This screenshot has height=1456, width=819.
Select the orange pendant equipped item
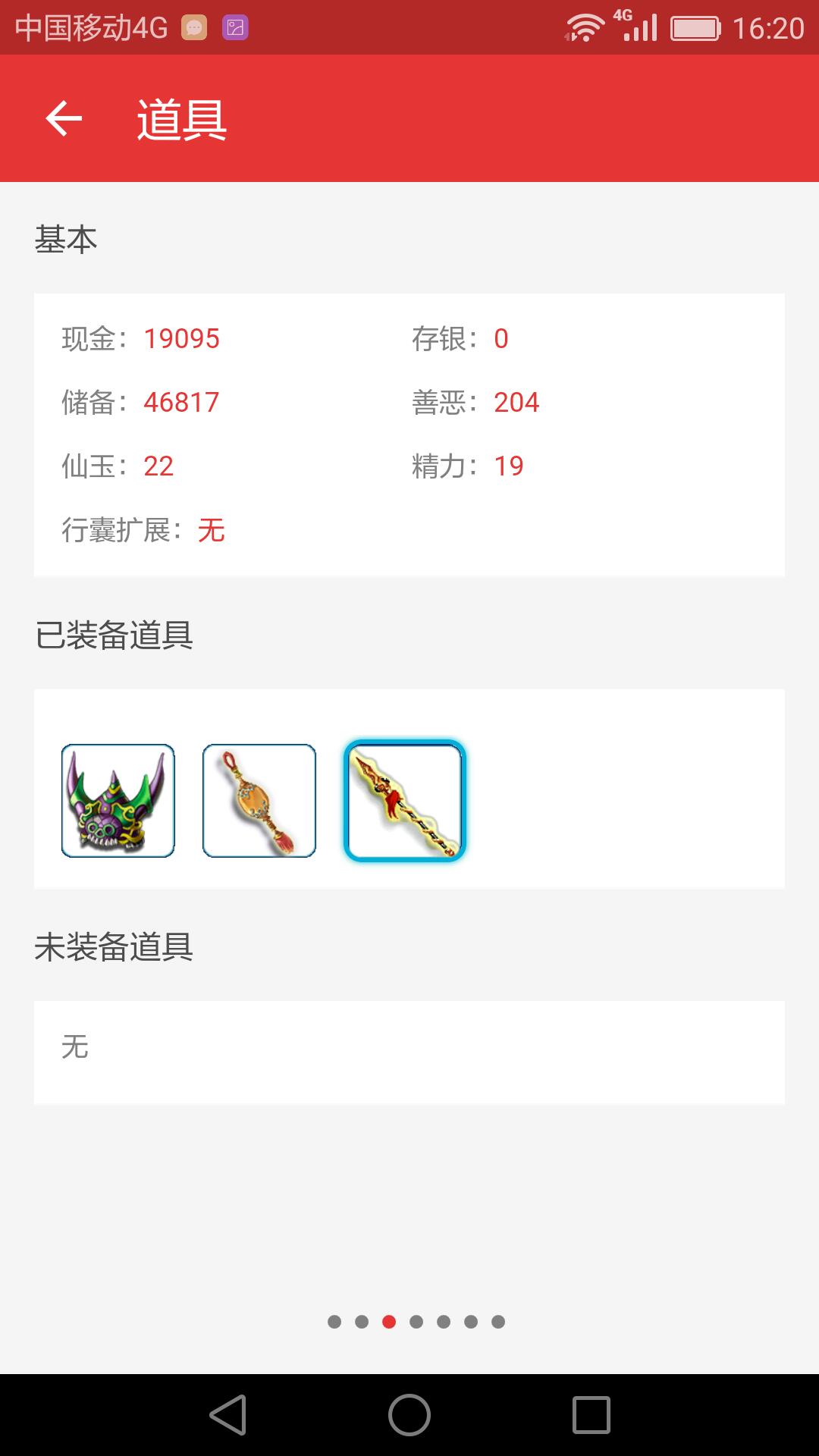[x=259, y=801]
